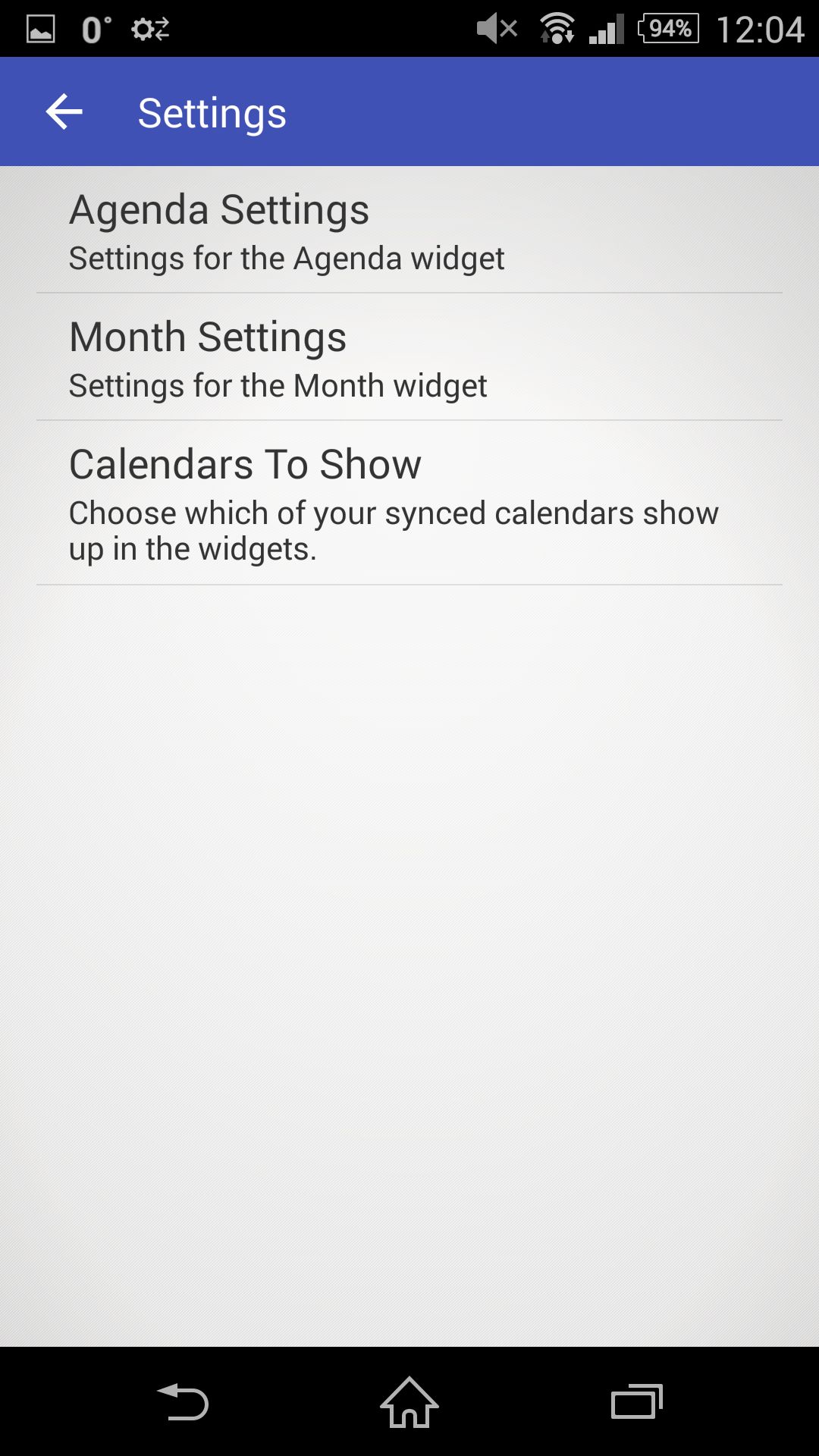The height and width of the screenshot is (1456, 819).
Task: Open Calendars To Show
Action: pyautogui.click(x=409, y=503)
